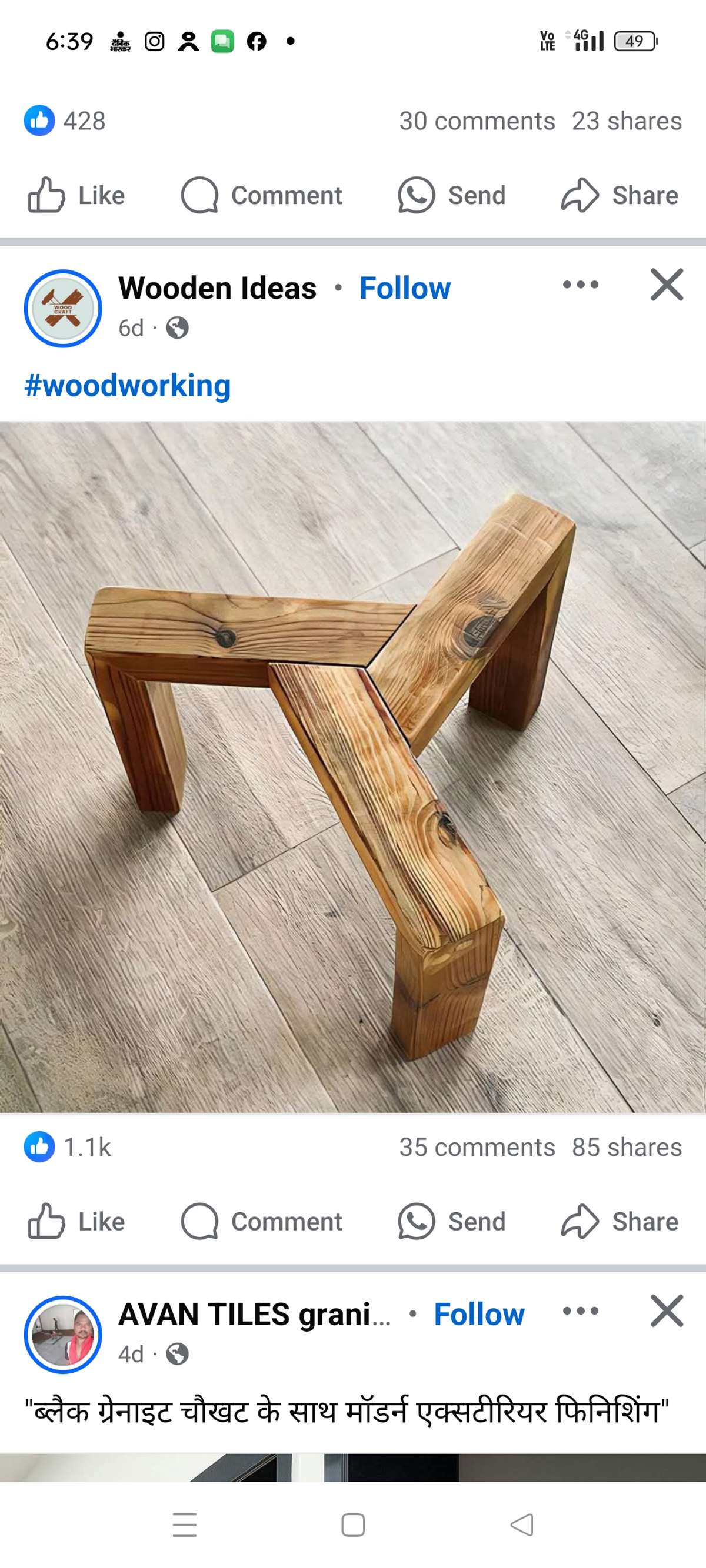The height and width of the screenshot is (1568, 706).
Task: Go to the home screen
Action: click(354, 1524)
